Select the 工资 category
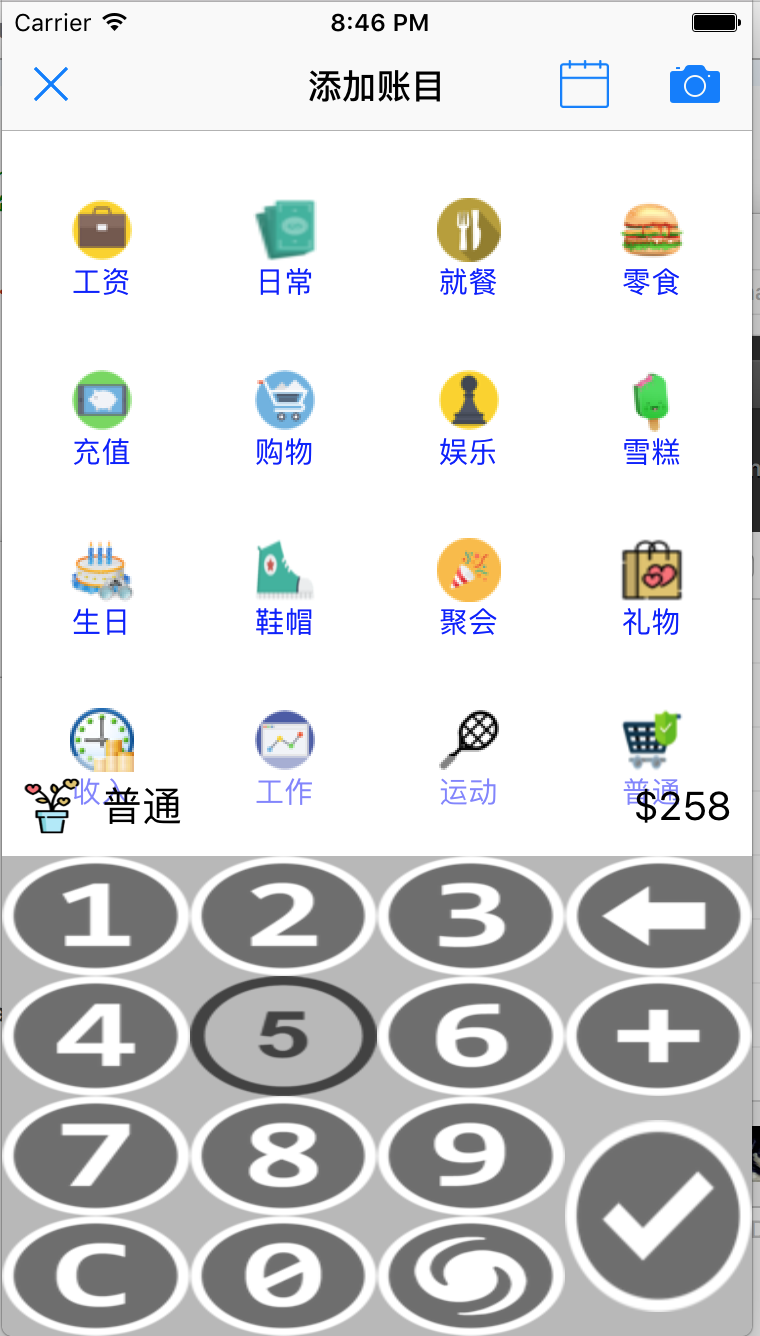The height and width of the screenshot is (1336, 760). pyautogui.click(x=101, y=248)
